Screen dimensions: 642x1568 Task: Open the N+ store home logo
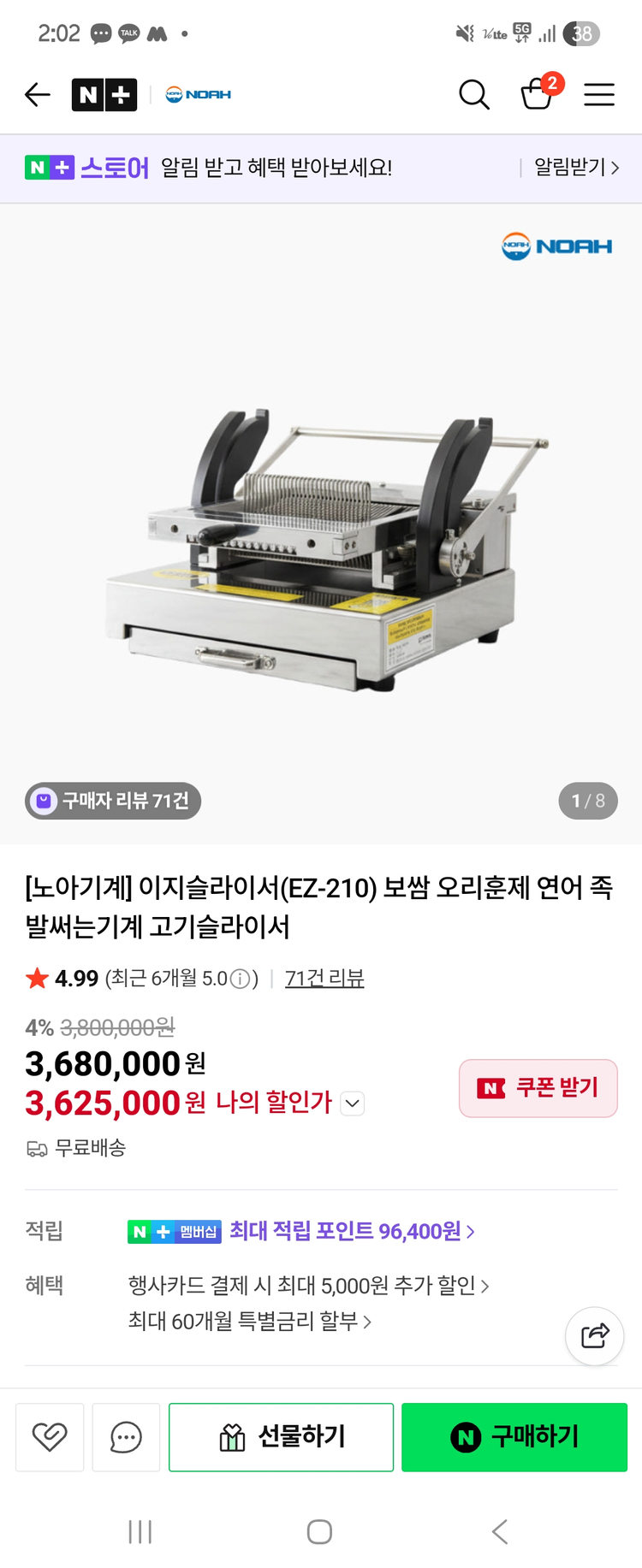coord(104,94)
